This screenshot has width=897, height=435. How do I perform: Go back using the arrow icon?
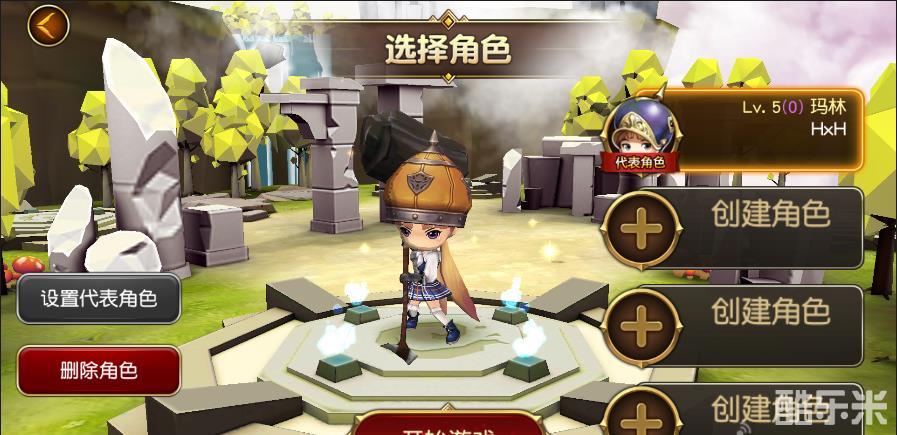point(47,24)
